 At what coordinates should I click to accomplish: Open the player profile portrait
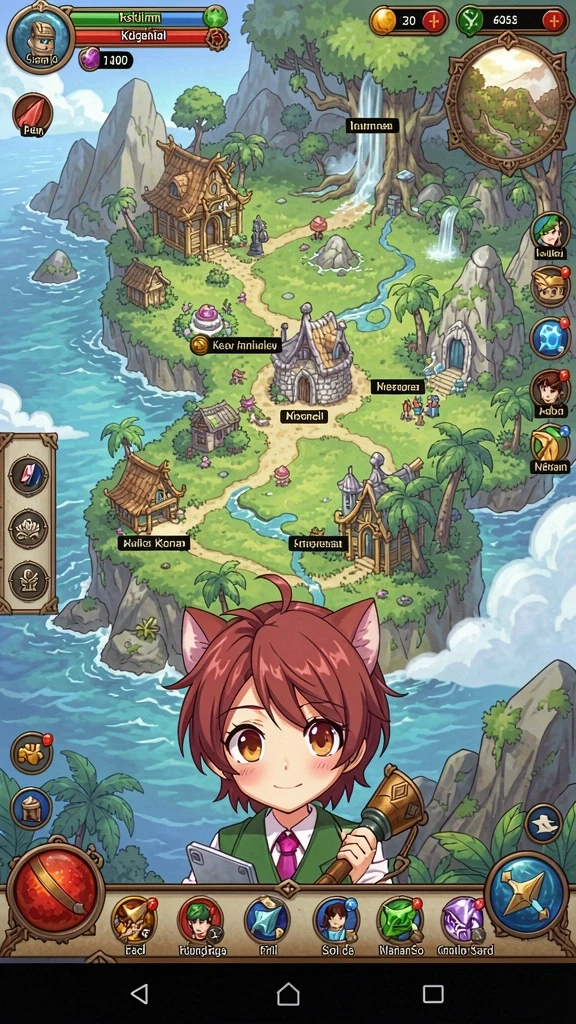40,38
